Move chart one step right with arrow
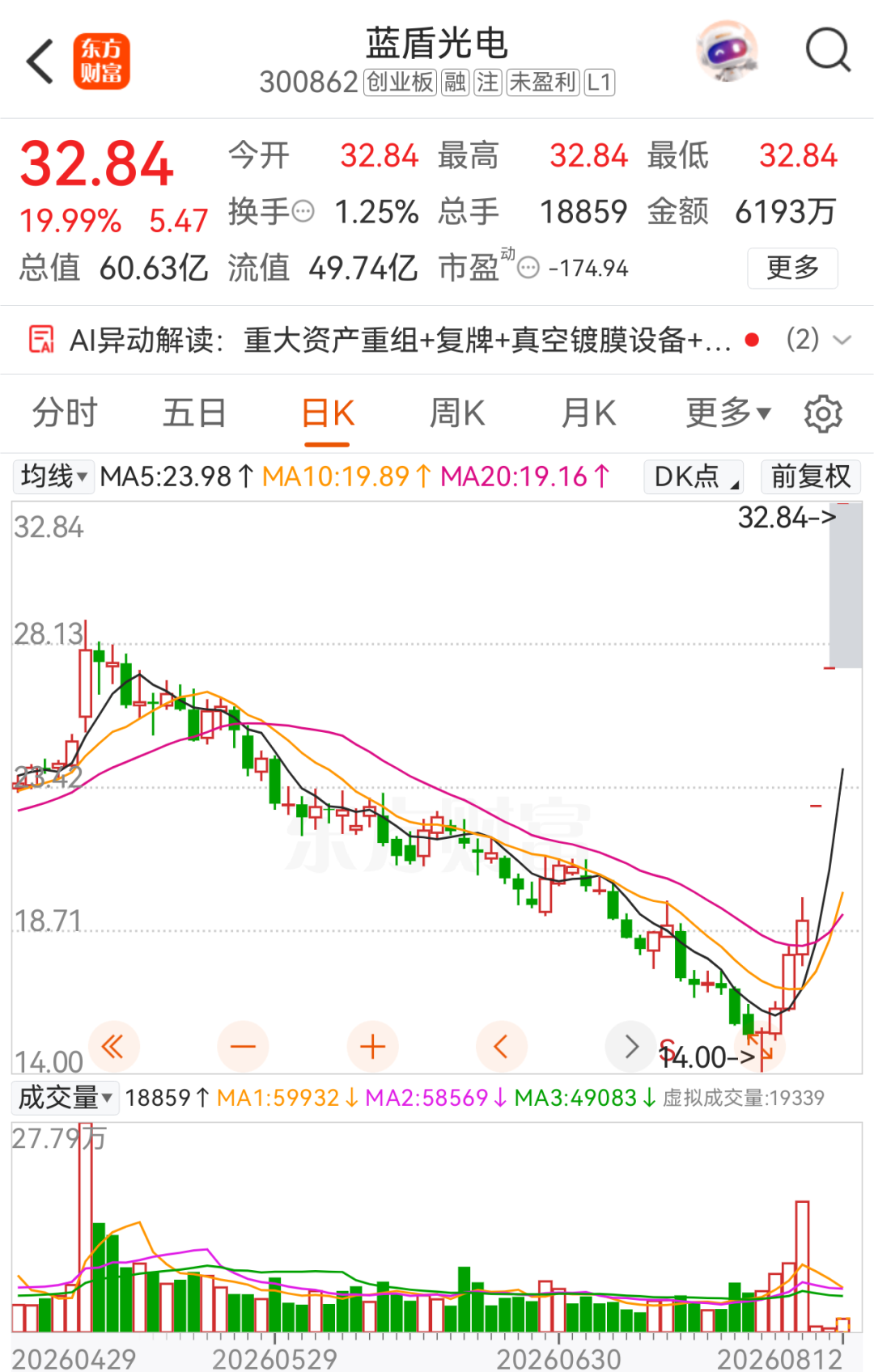The image size is (874, 1372). (631, 1047)
